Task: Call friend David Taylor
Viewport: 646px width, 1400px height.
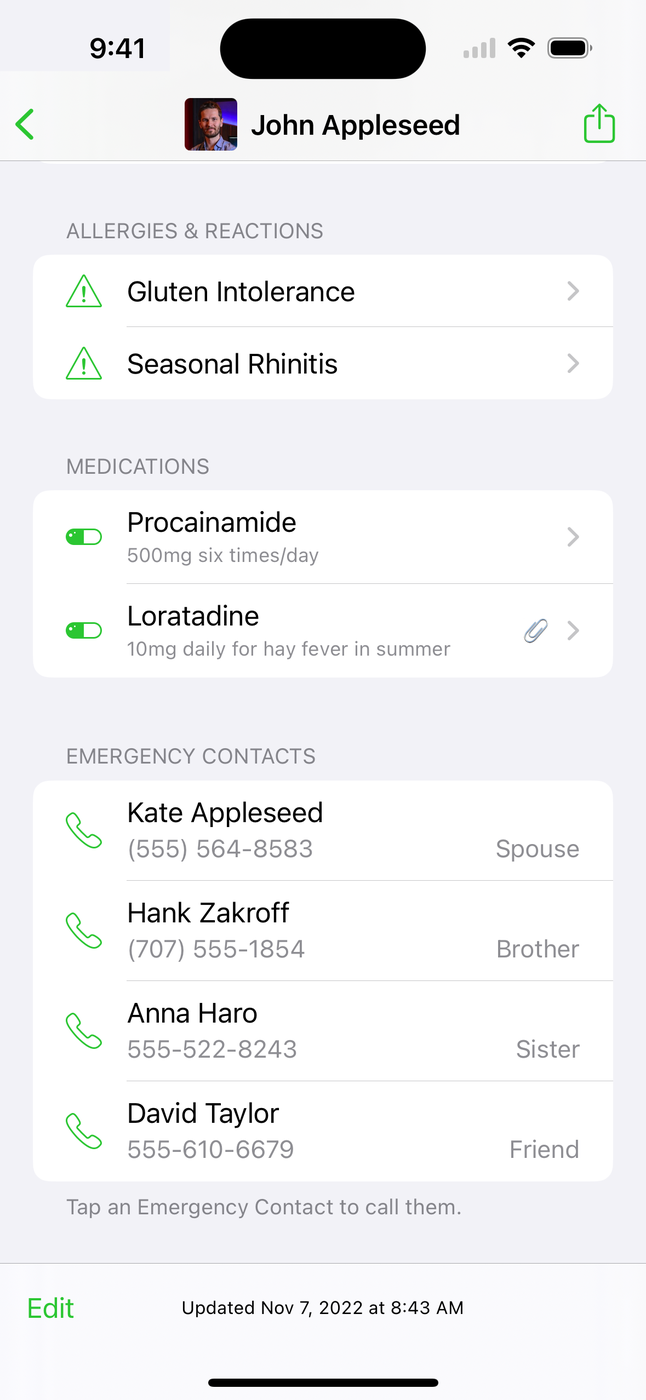Action: 322,1130
